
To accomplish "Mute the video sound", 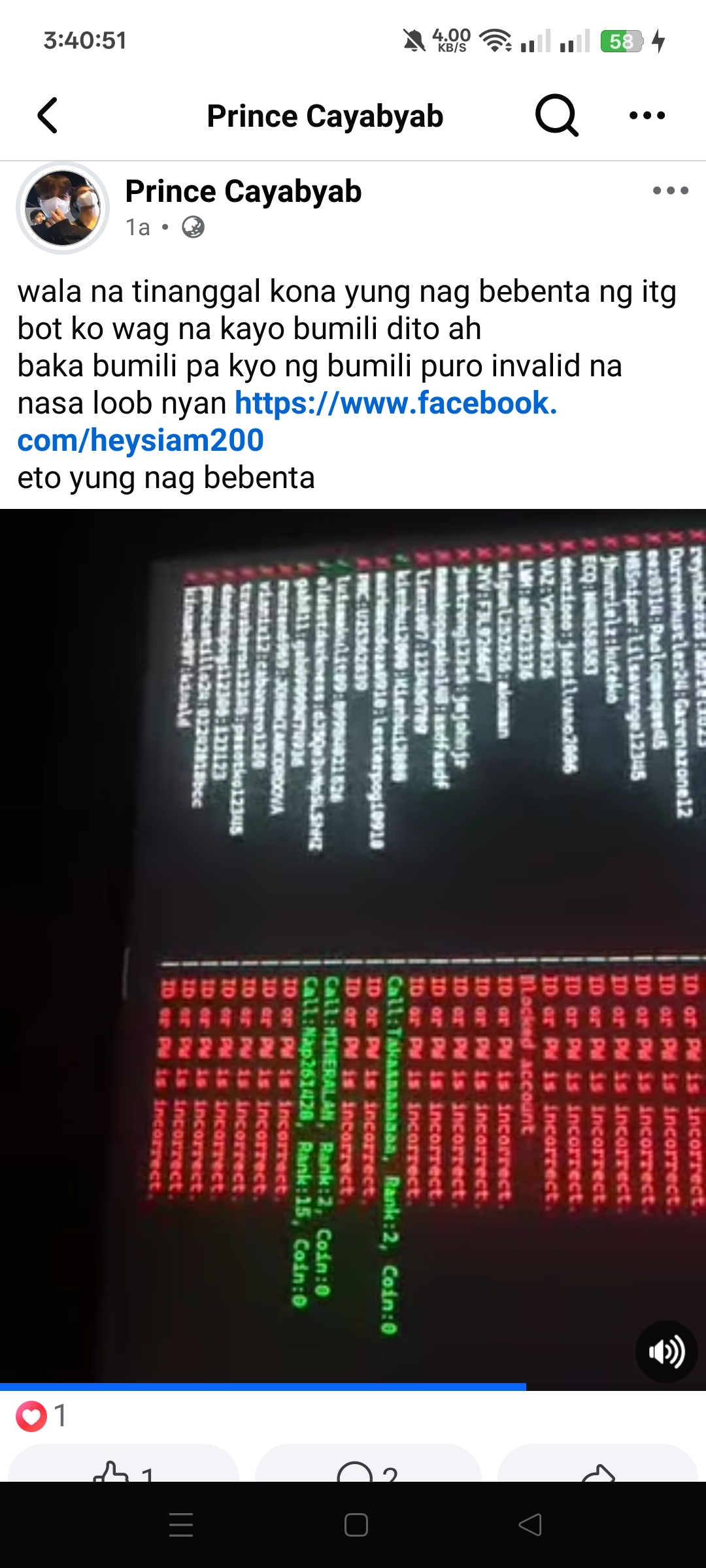I will pos(666,1351).
